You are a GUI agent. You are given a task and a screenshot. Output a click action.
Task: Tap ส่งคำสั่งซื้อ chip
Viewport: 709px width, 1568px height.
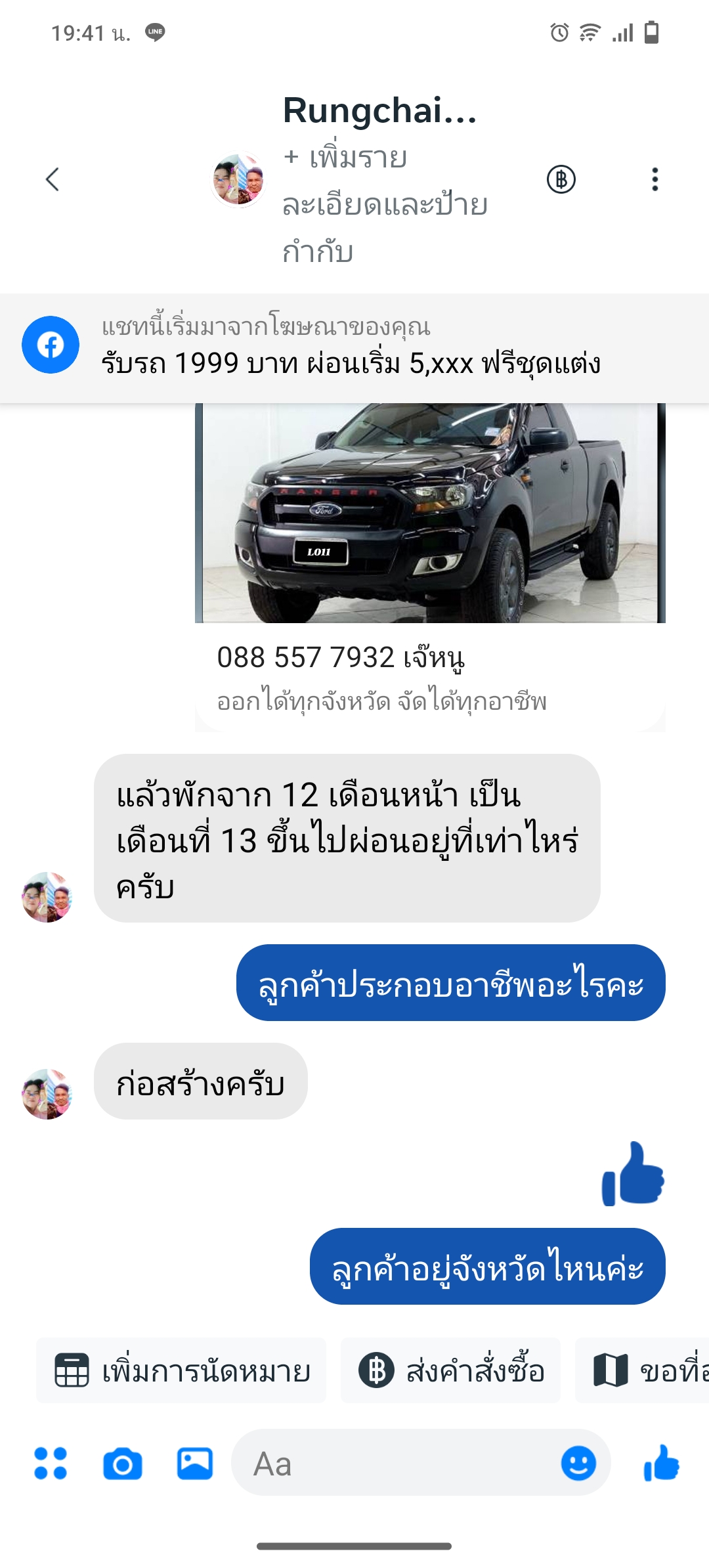tap(451, 1370)
